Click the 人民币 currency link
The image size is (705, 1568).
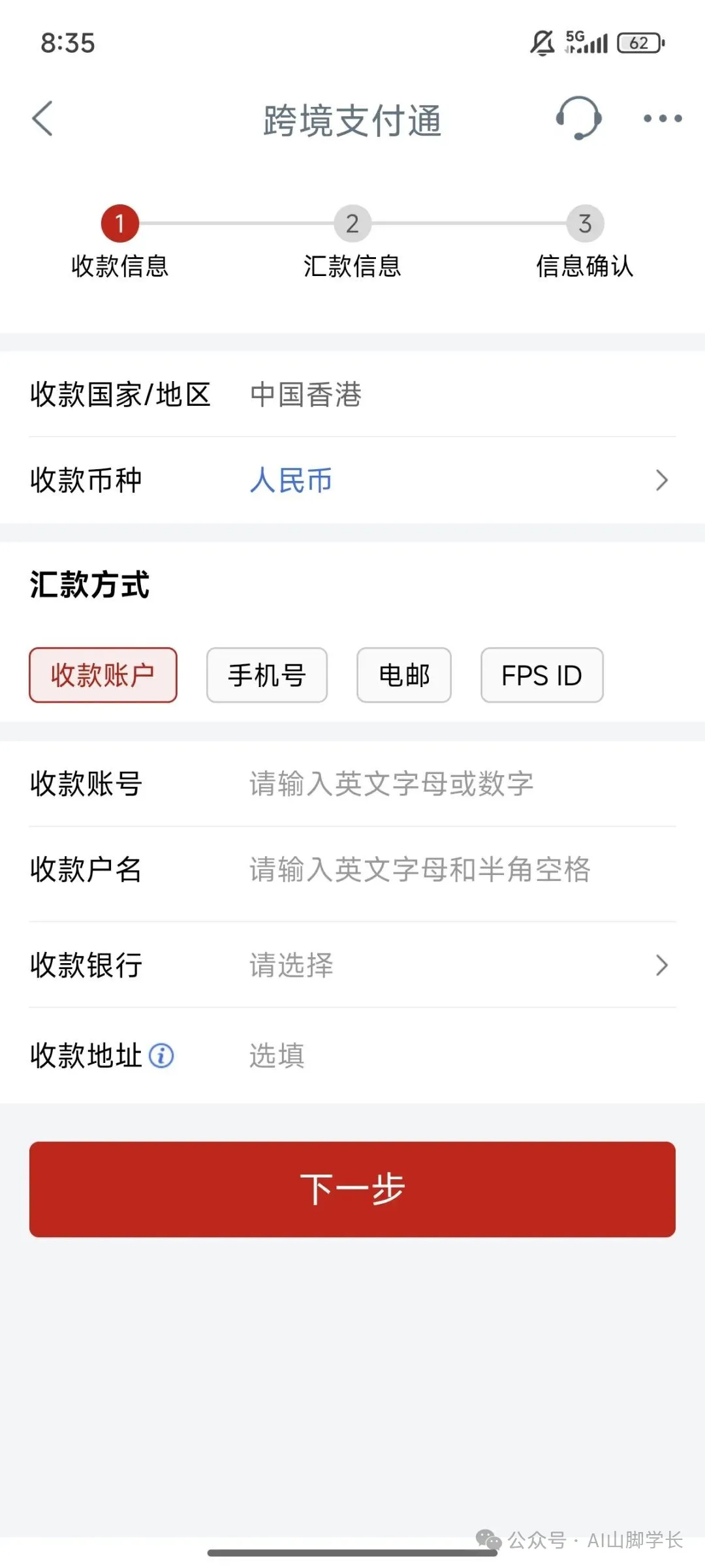pos(290,480)
